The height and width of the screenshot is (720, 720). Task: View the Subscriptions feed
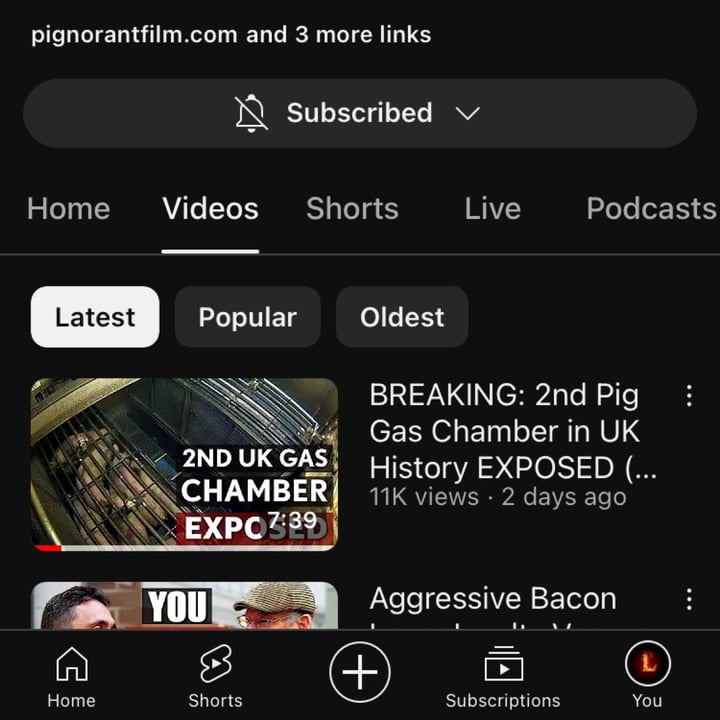click(x=503, y=676)
